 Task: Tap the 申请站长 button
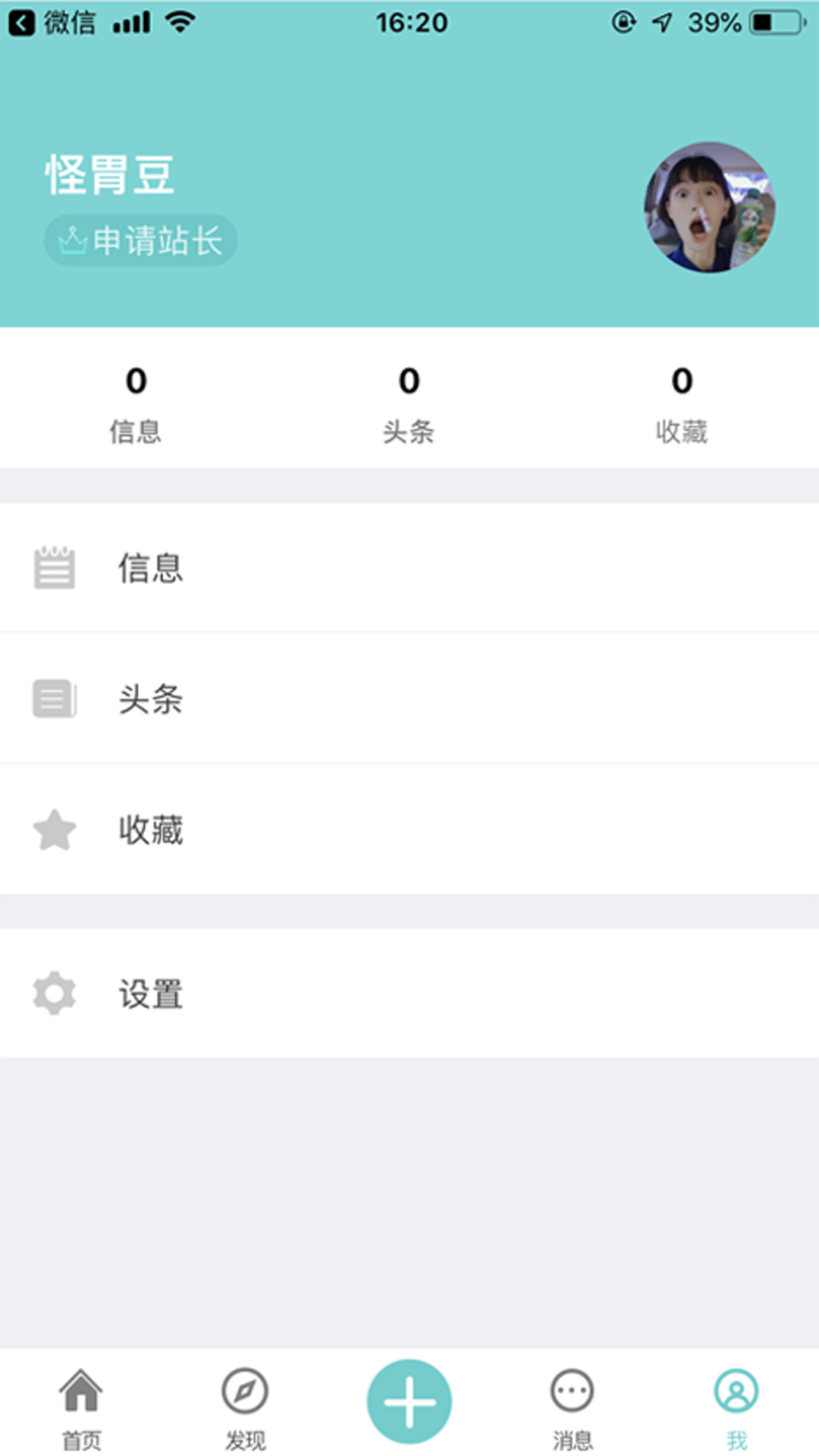141,241
